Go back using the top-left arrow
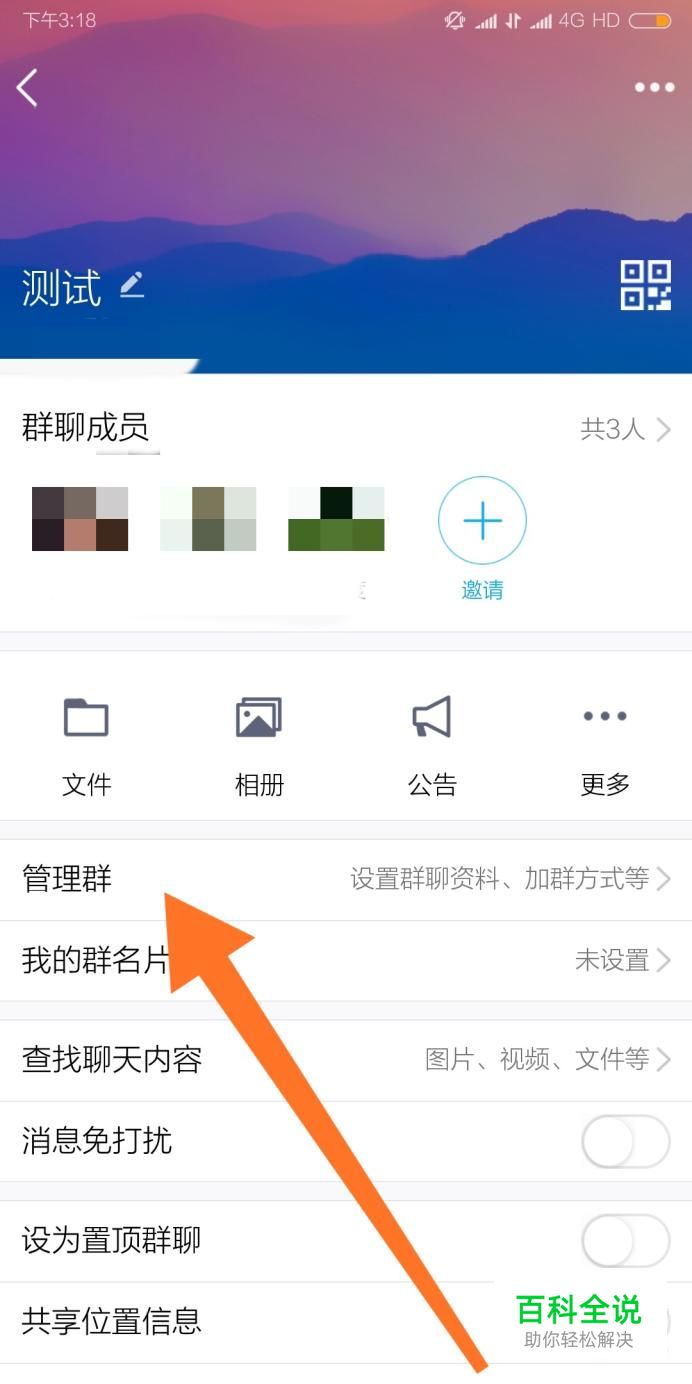This screenshot has height=1384, width=692. pos(28,88)
